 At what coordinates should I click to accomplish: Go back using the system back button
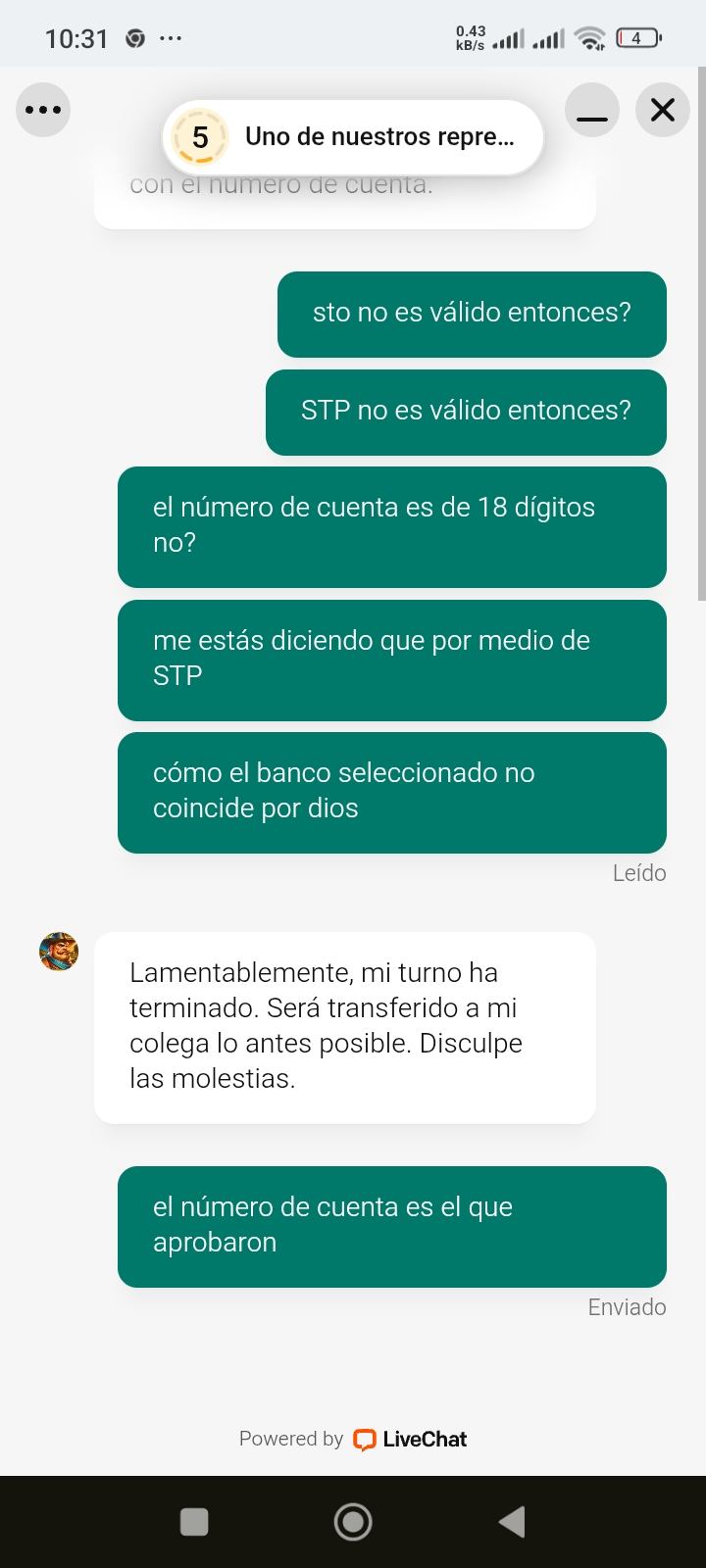click(512, 1521)
